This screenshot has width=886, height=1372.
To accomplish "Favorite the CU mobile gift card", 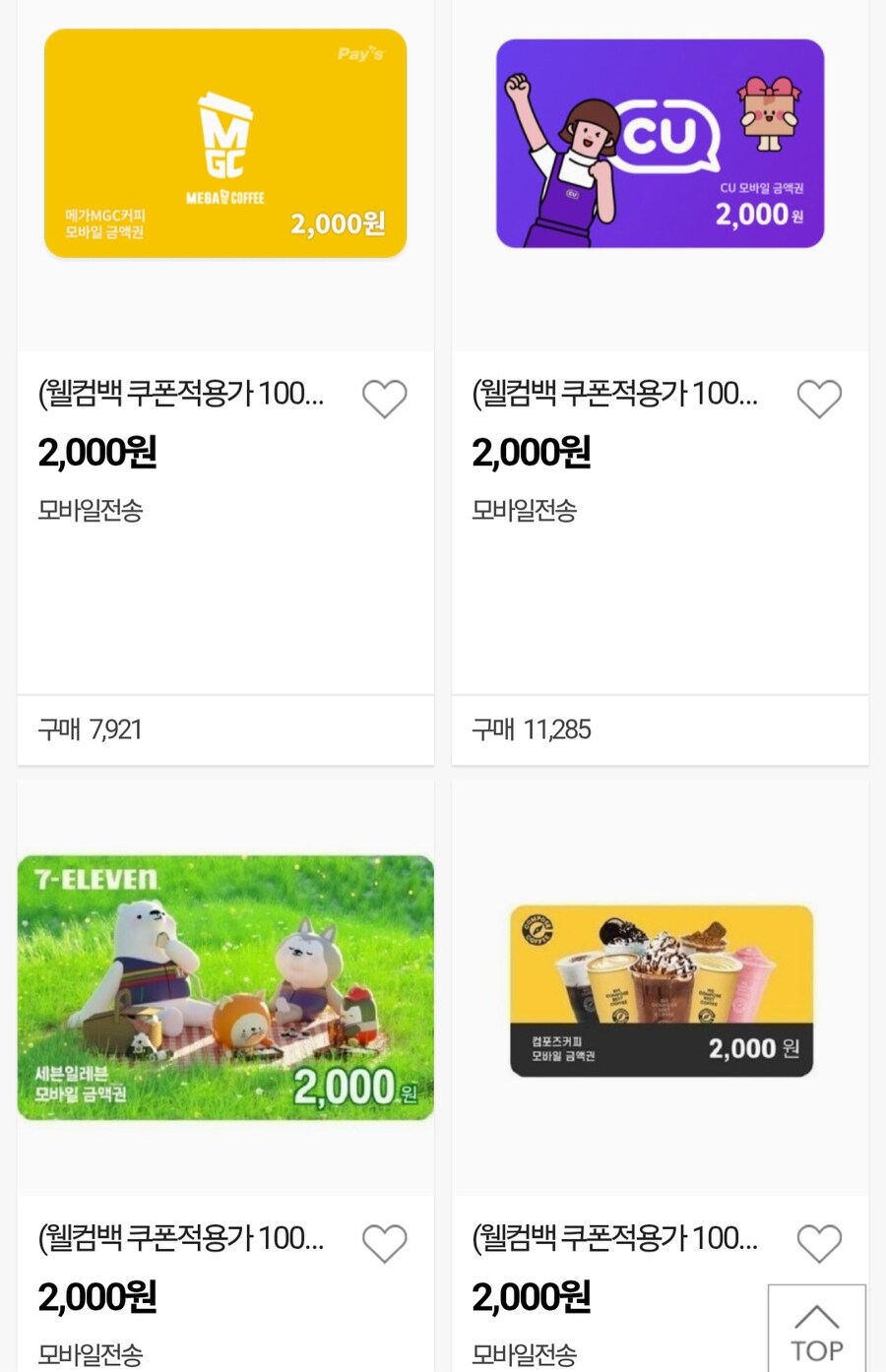I will [820, 399].
